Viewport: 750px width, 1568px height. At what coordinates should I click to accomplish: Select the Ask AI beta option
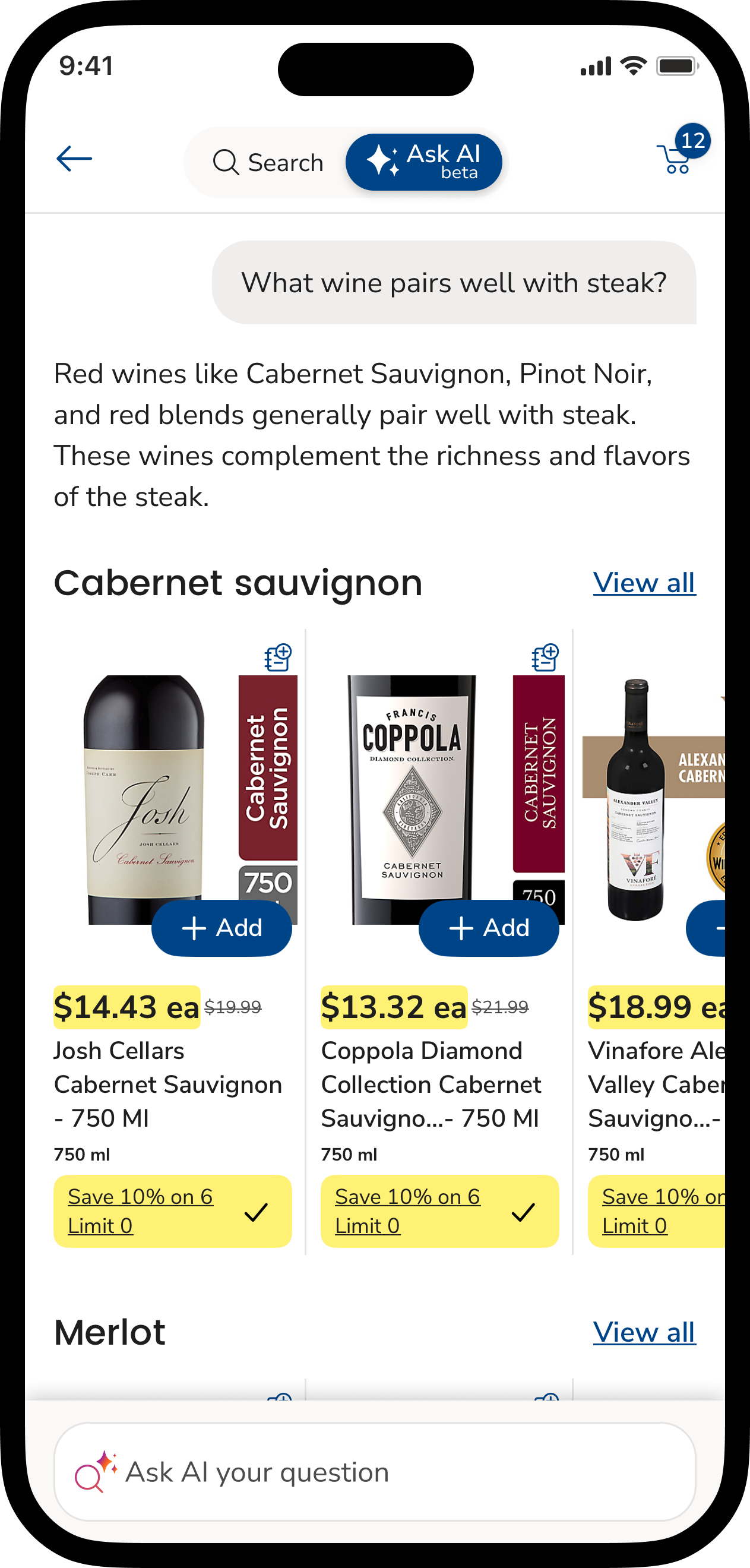(x=424, y=163)
